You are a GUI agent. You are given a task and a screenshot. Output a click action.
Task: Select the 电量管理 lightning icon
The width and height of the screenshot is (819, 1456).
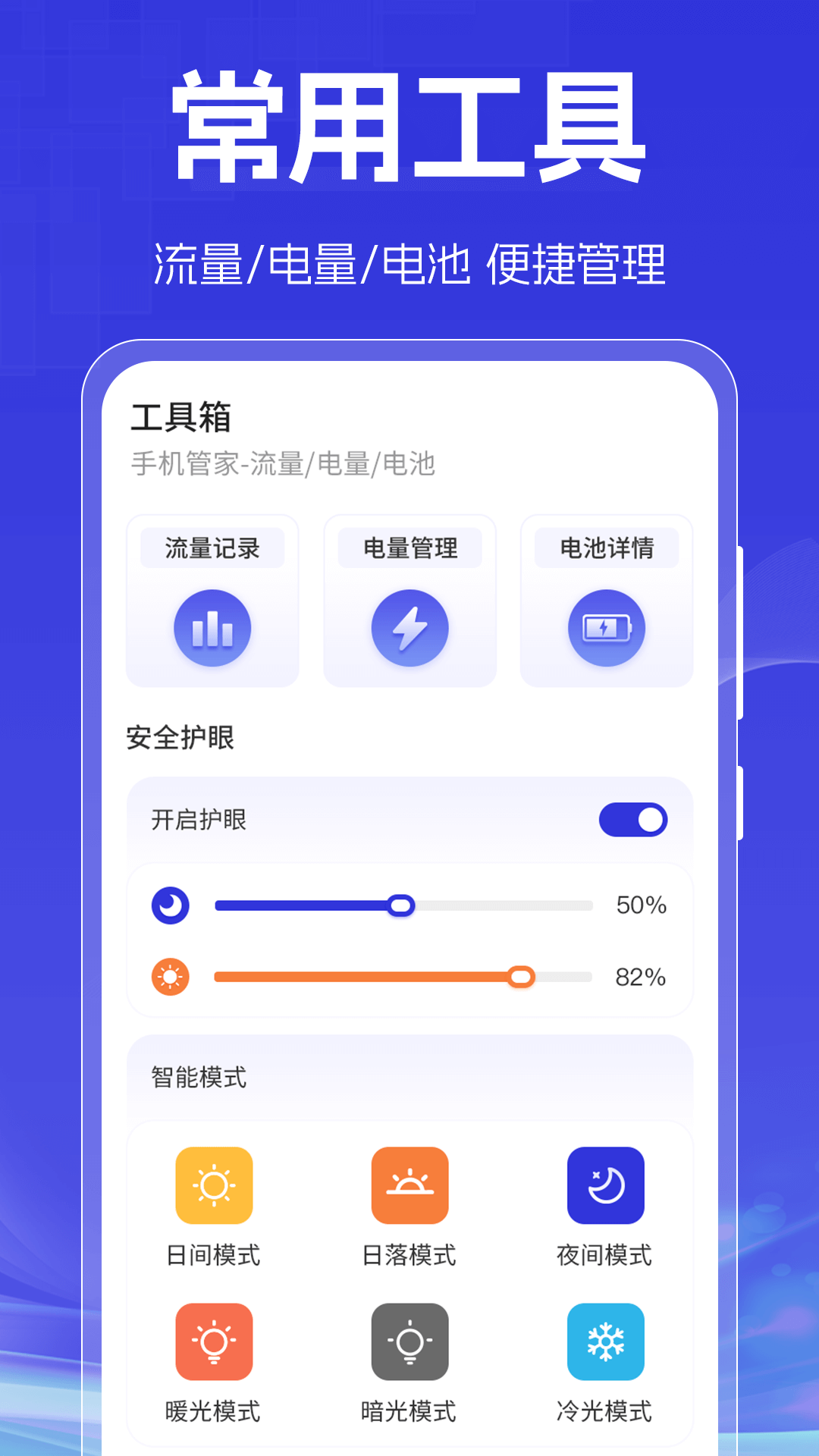coord(409,628)
